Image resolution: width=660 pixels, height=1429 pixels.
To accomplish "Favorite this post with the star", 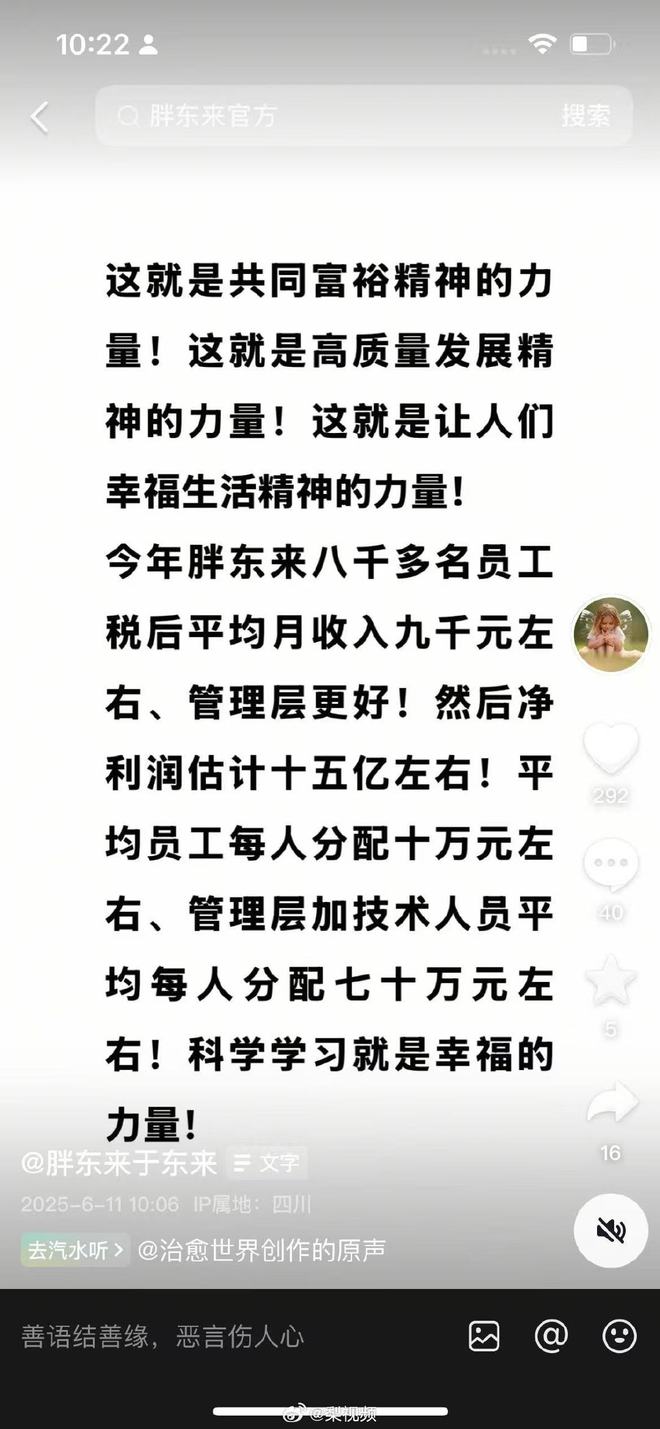I will click(611, 982).
